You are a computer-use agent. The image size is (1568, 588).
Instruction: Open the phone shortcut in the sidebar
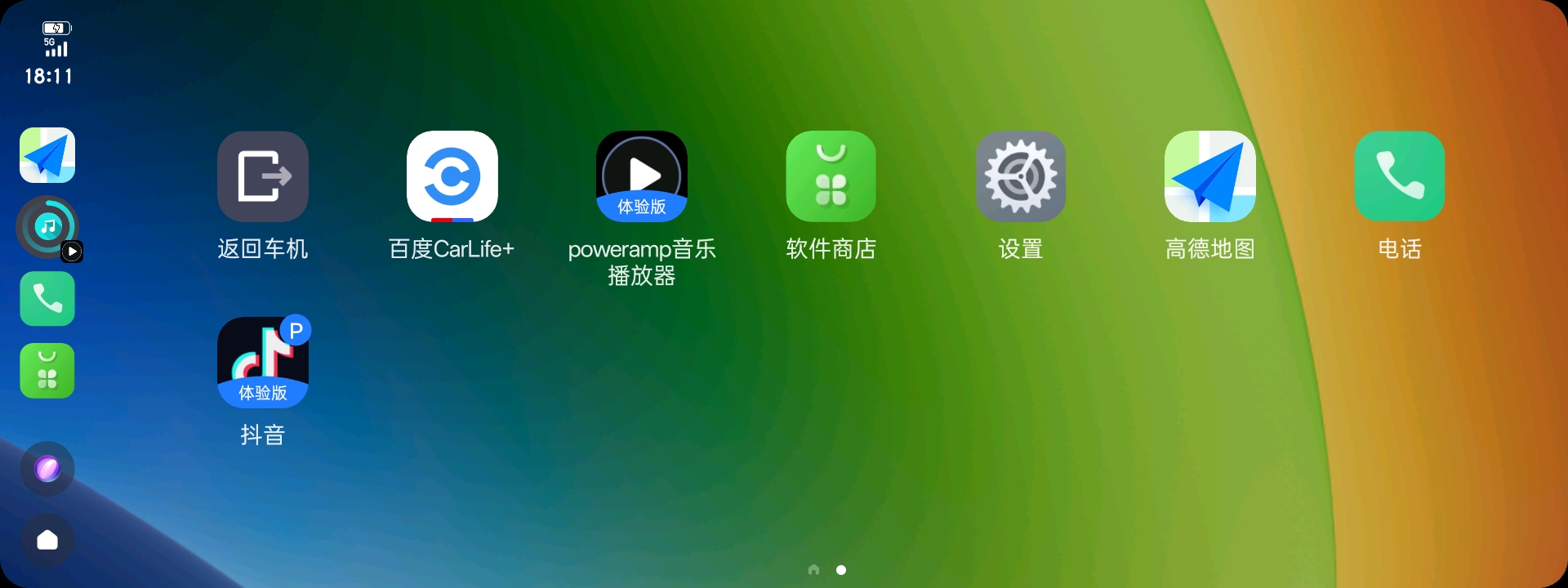47,299
